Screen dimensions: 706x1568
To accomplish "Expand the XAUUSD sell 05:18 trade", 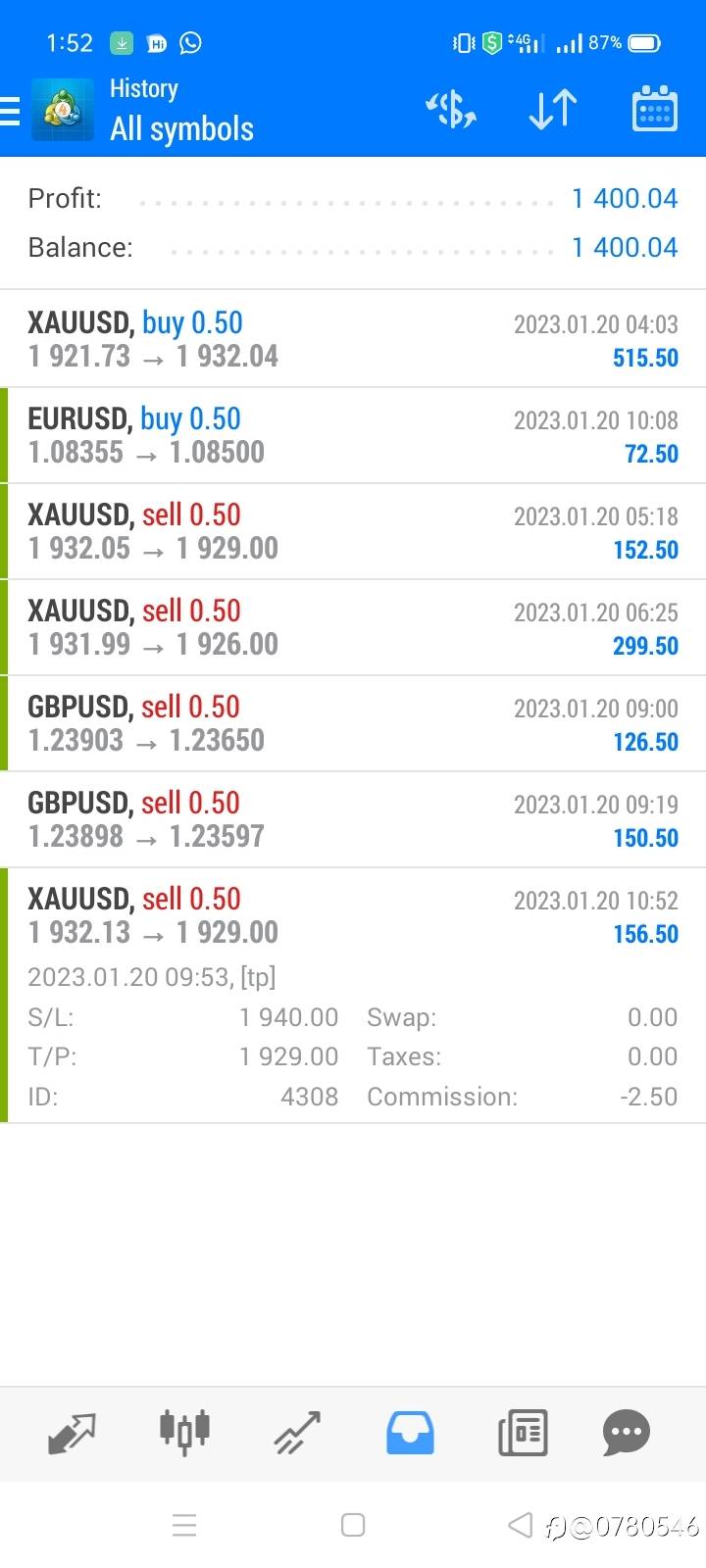I will 353,531.
